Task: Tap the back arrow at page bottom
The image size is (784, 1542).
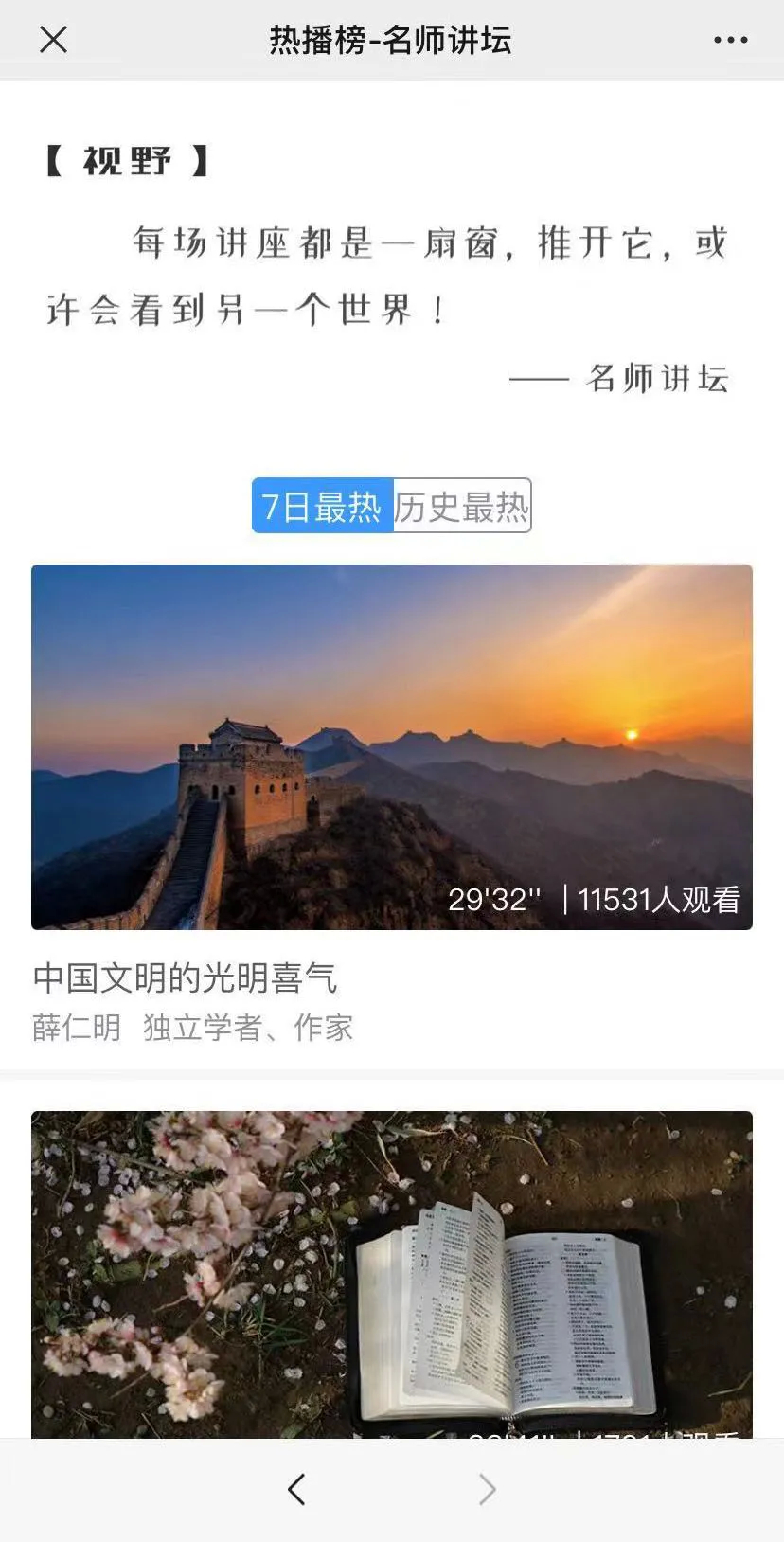Action: (297, 1488)
